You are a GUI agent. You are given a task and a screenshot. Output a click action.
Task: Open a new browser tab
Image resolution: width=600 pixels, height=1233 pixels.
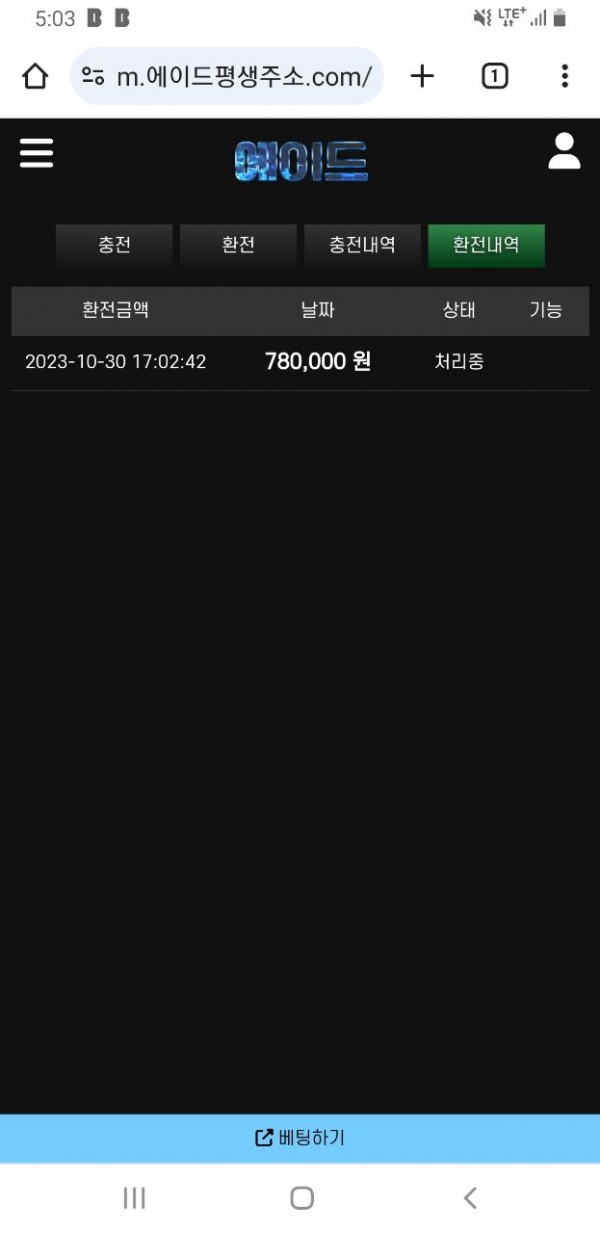click(x=423, y=76)
